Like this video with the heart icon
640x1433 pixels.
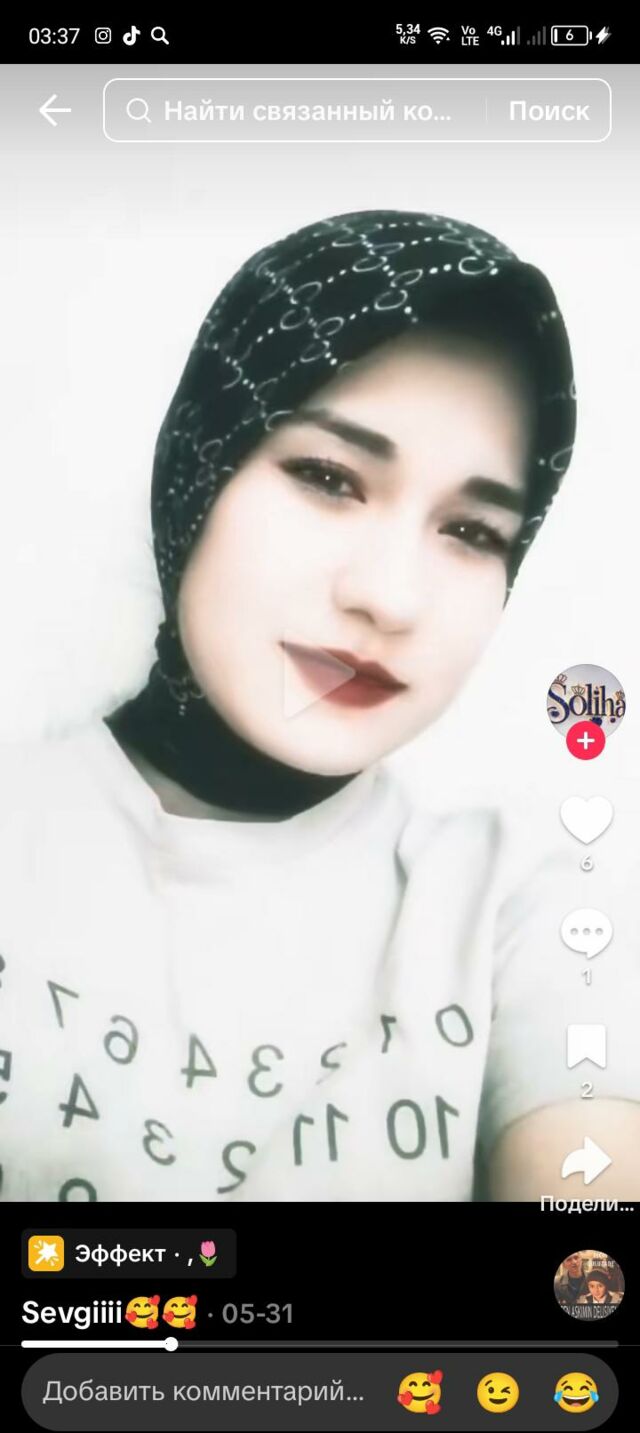[586, 821]
